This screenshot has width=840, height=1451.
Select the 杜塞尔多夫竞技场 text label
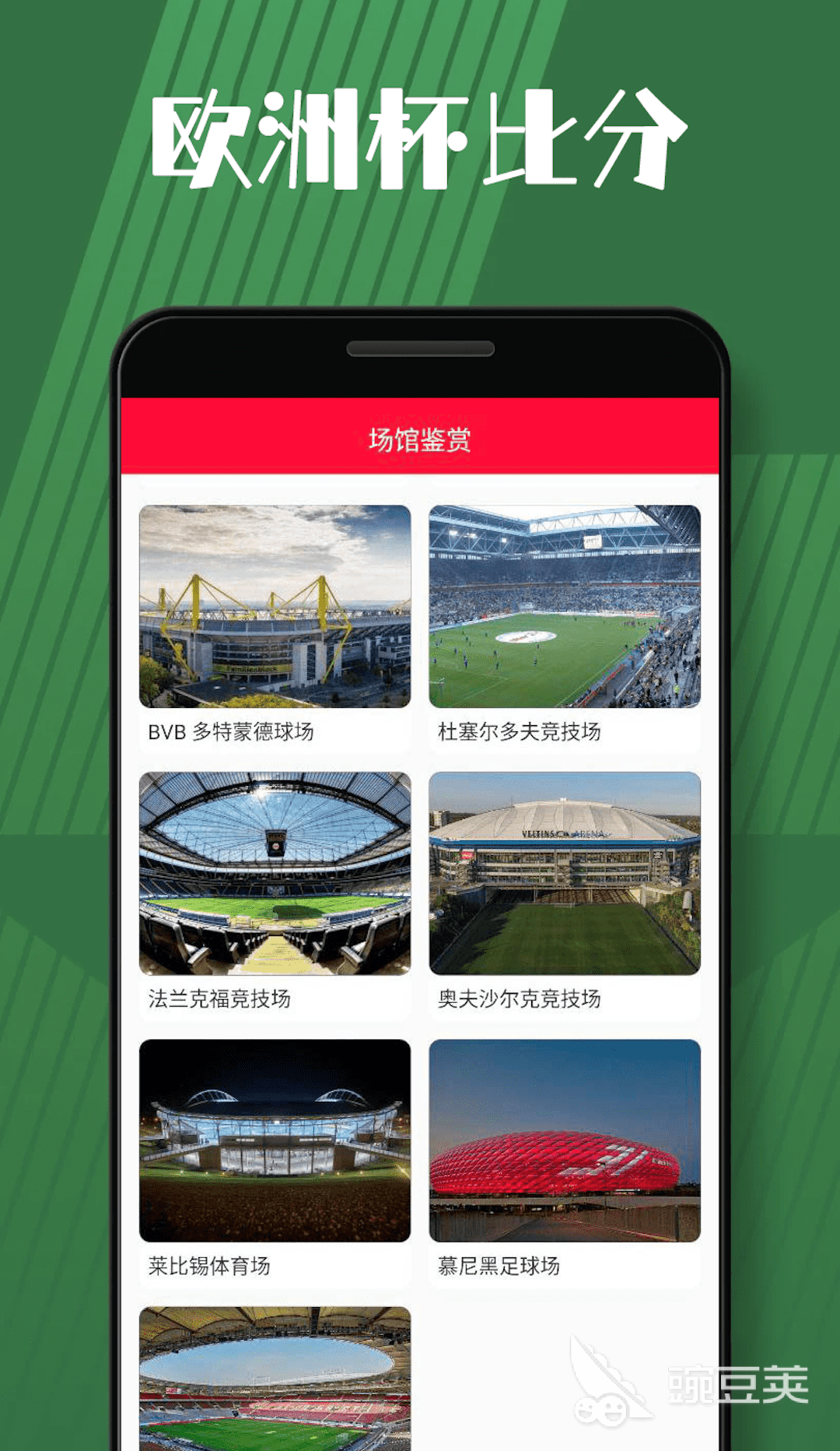(521, 731)
